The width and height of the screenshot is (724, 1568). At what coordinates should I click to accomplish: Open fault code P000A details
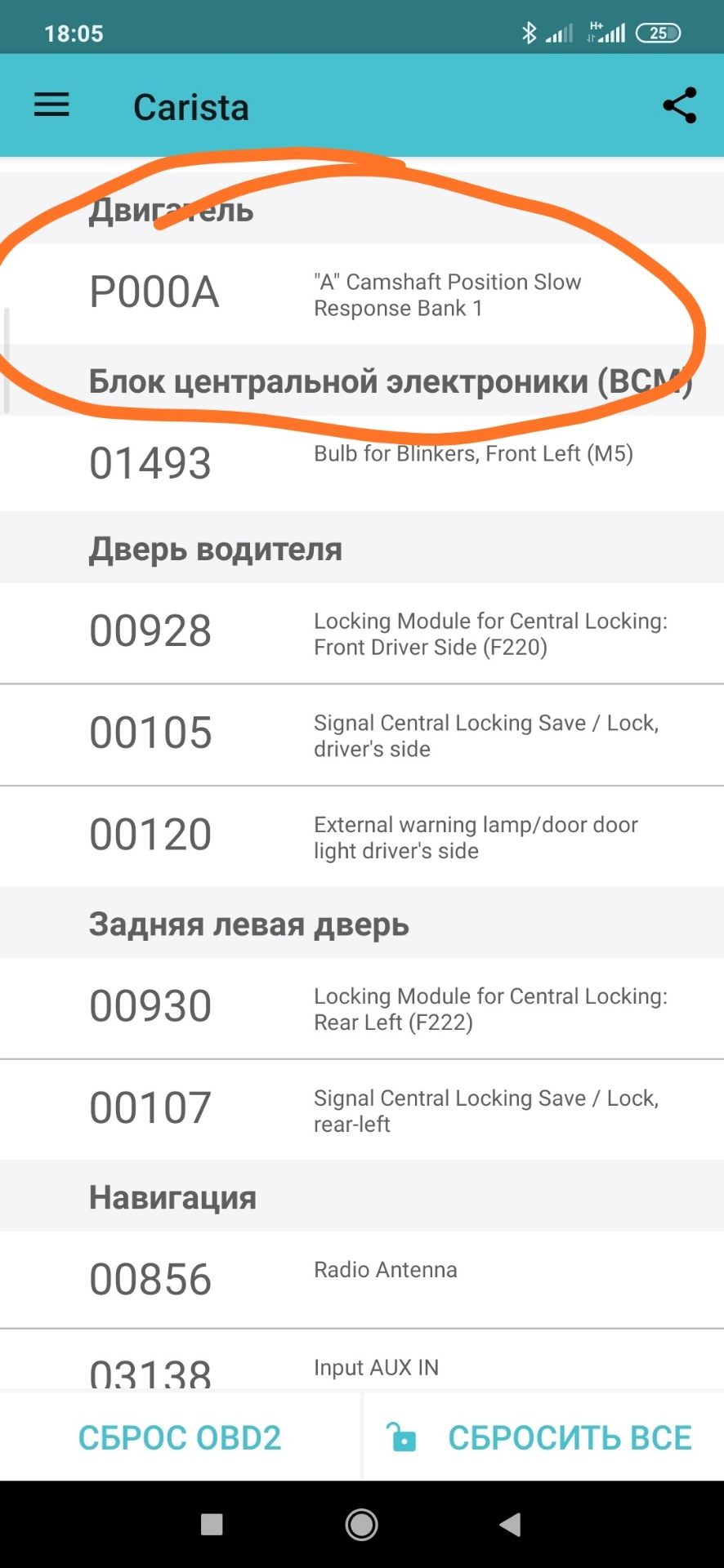[x=361, y=294]
